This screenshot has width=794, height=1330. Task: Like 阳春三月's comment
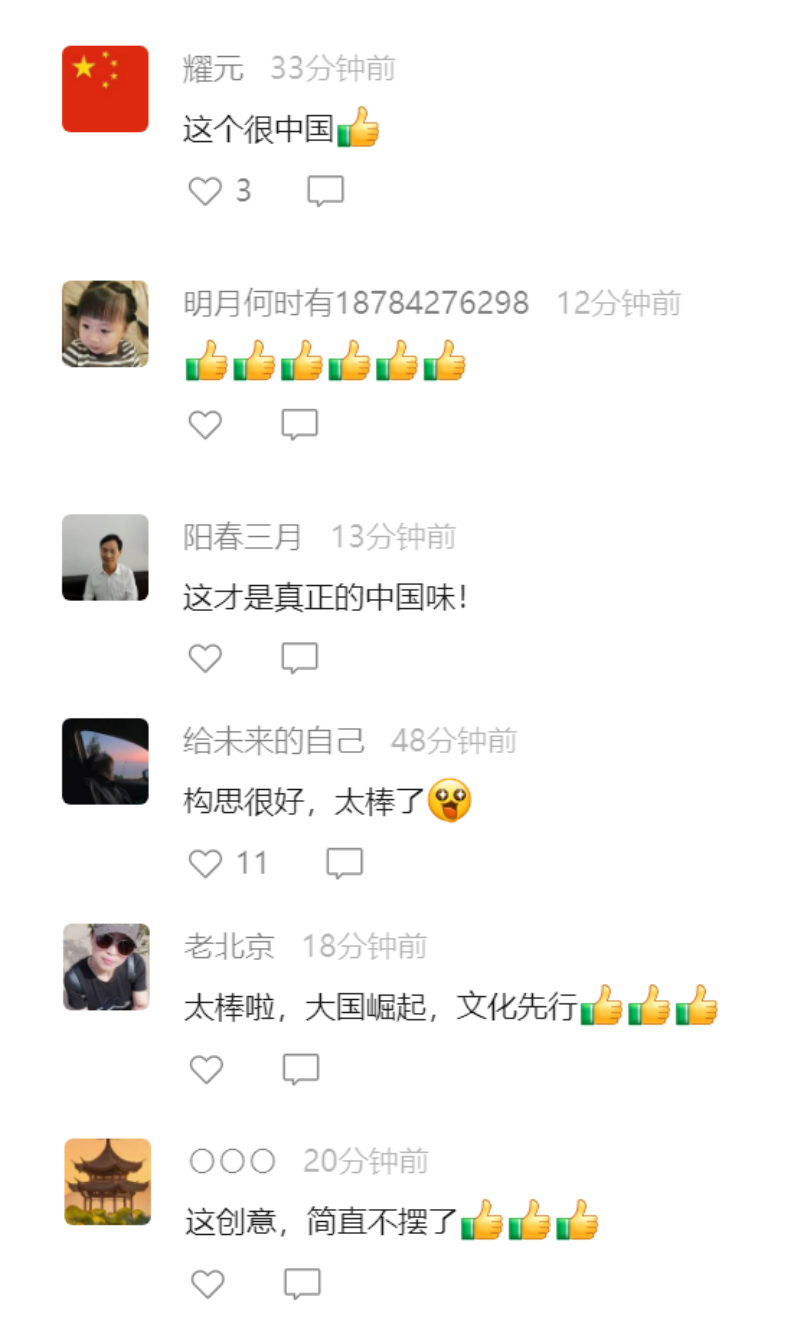pos(205,658)
